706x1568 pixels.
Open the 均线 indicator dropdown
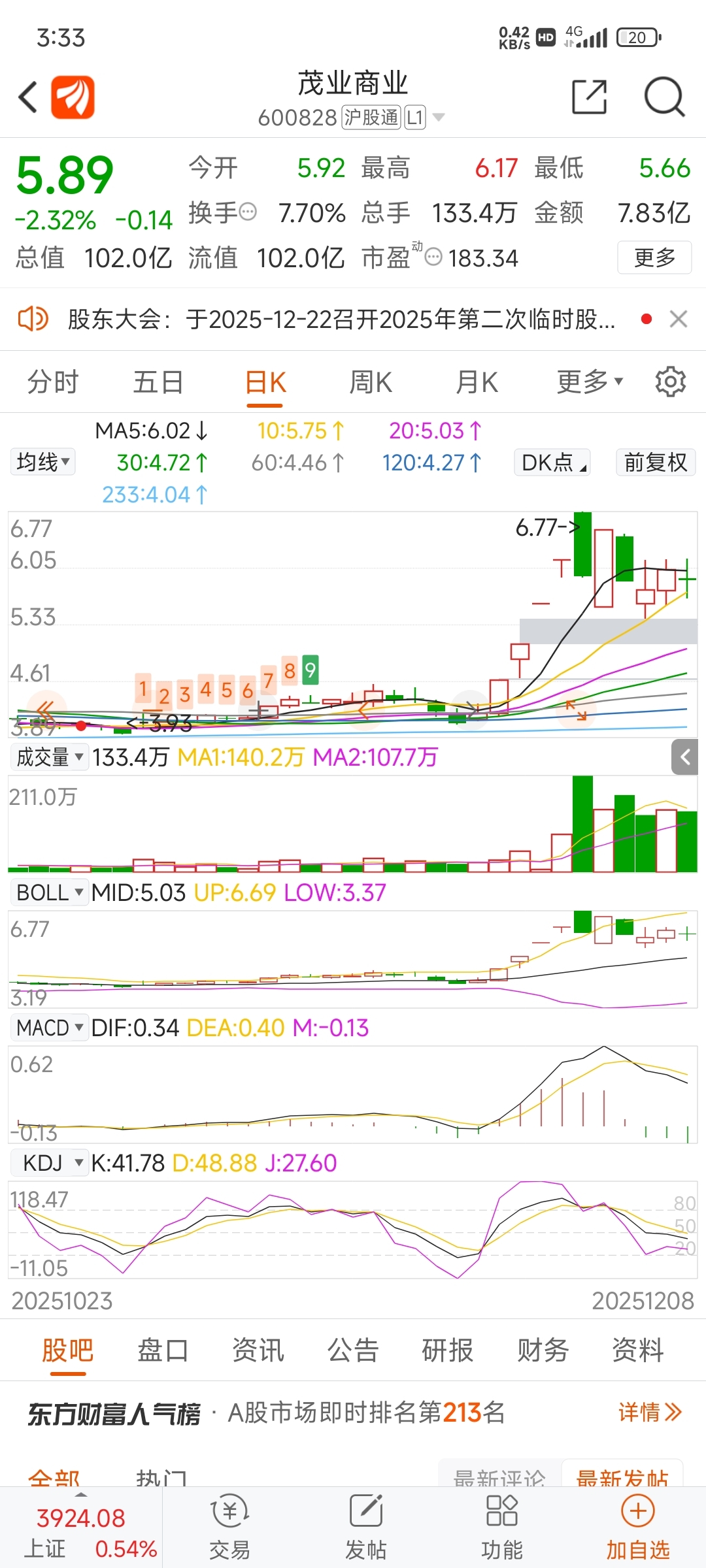pos(43,462)
